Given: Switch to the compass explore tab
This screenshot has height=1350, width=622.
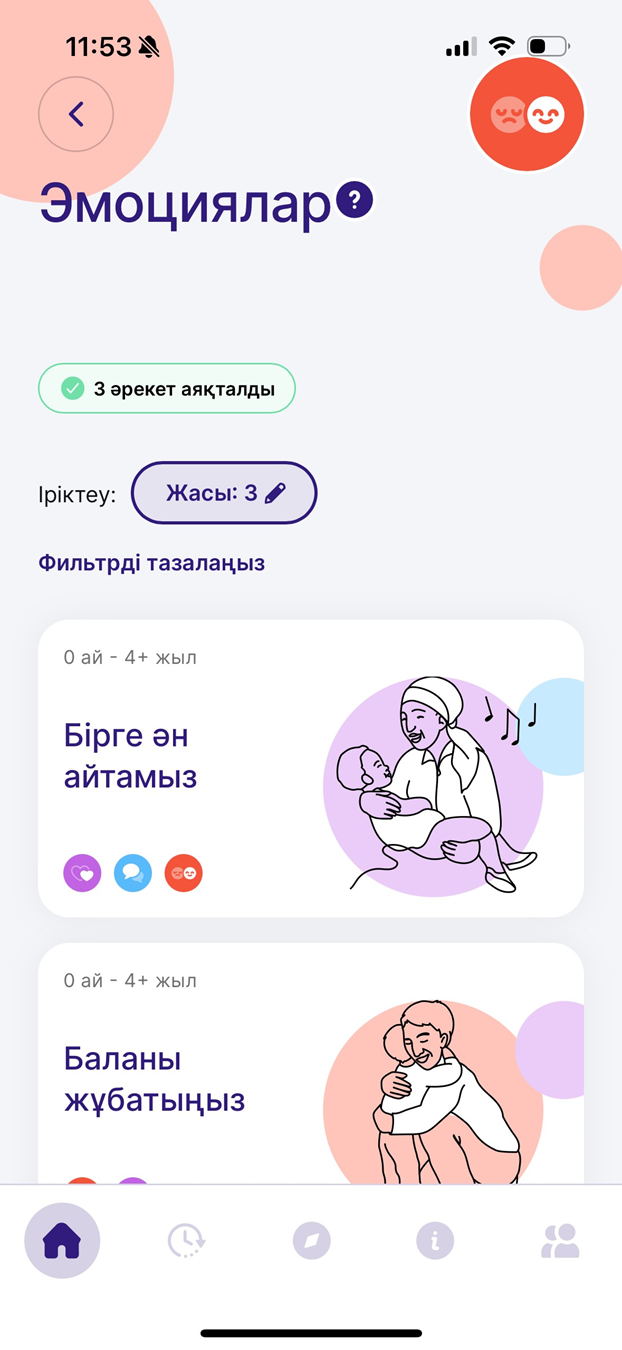Looking at the screenshot, I should pos(311,1241).
